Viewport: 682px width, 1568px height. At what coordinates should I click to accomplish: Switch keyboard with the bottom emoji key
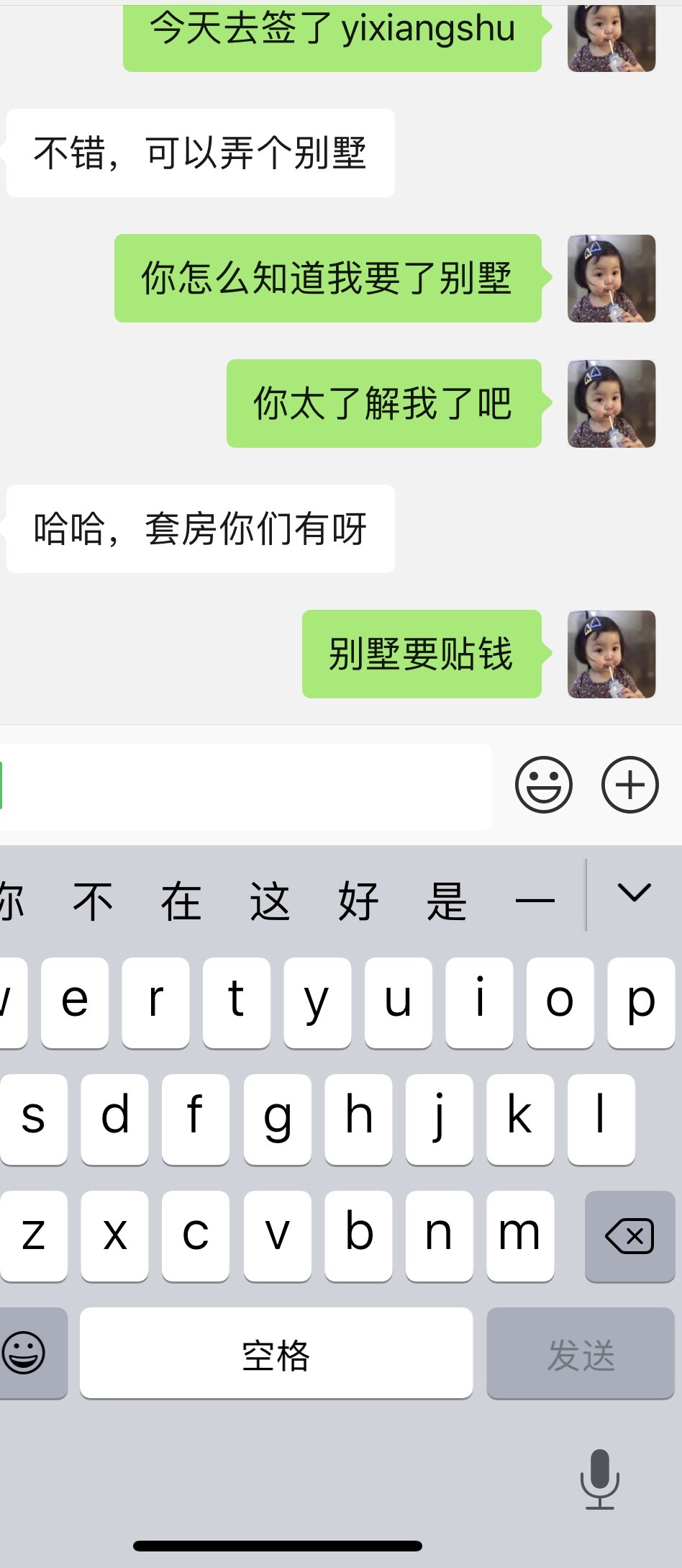pos(24,1353)
